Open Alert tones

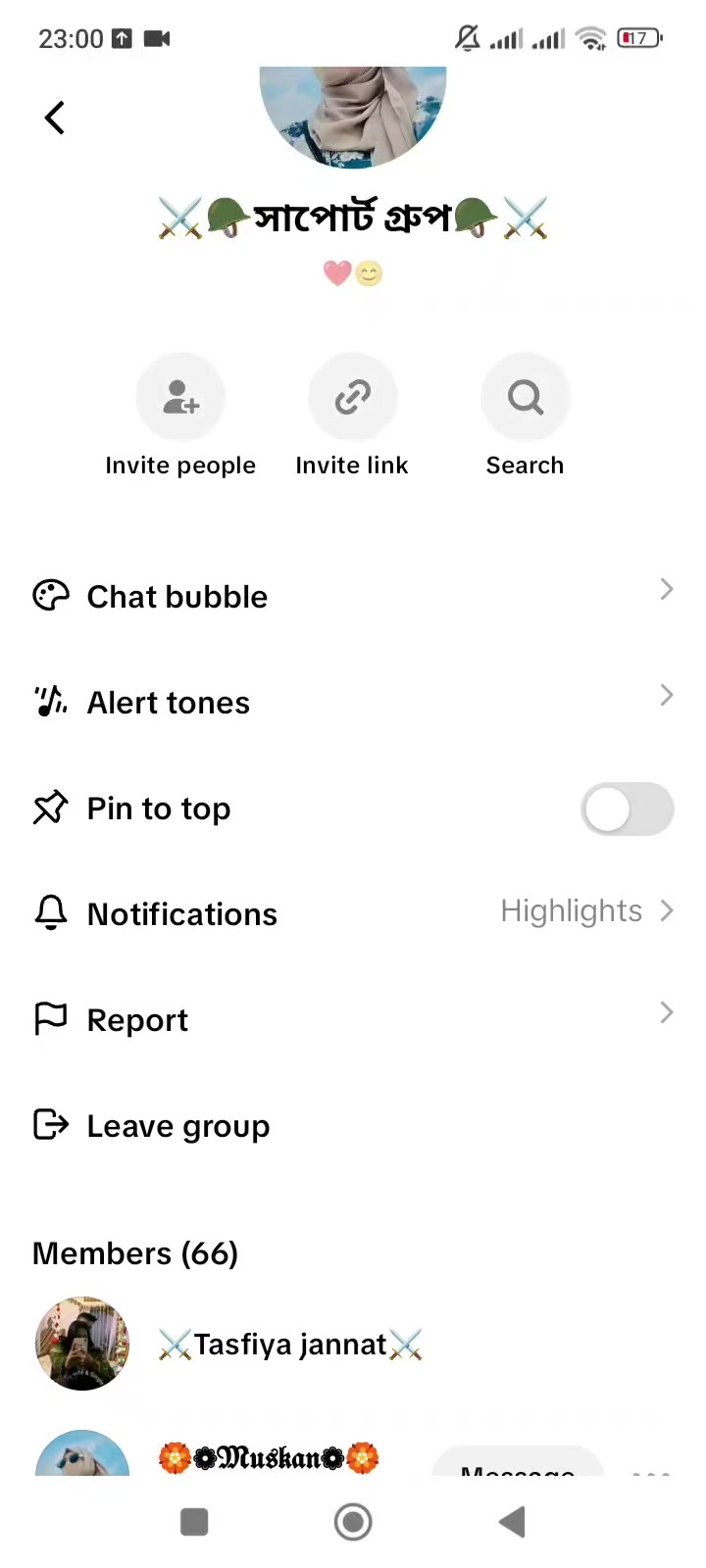[x=353, y=702]
